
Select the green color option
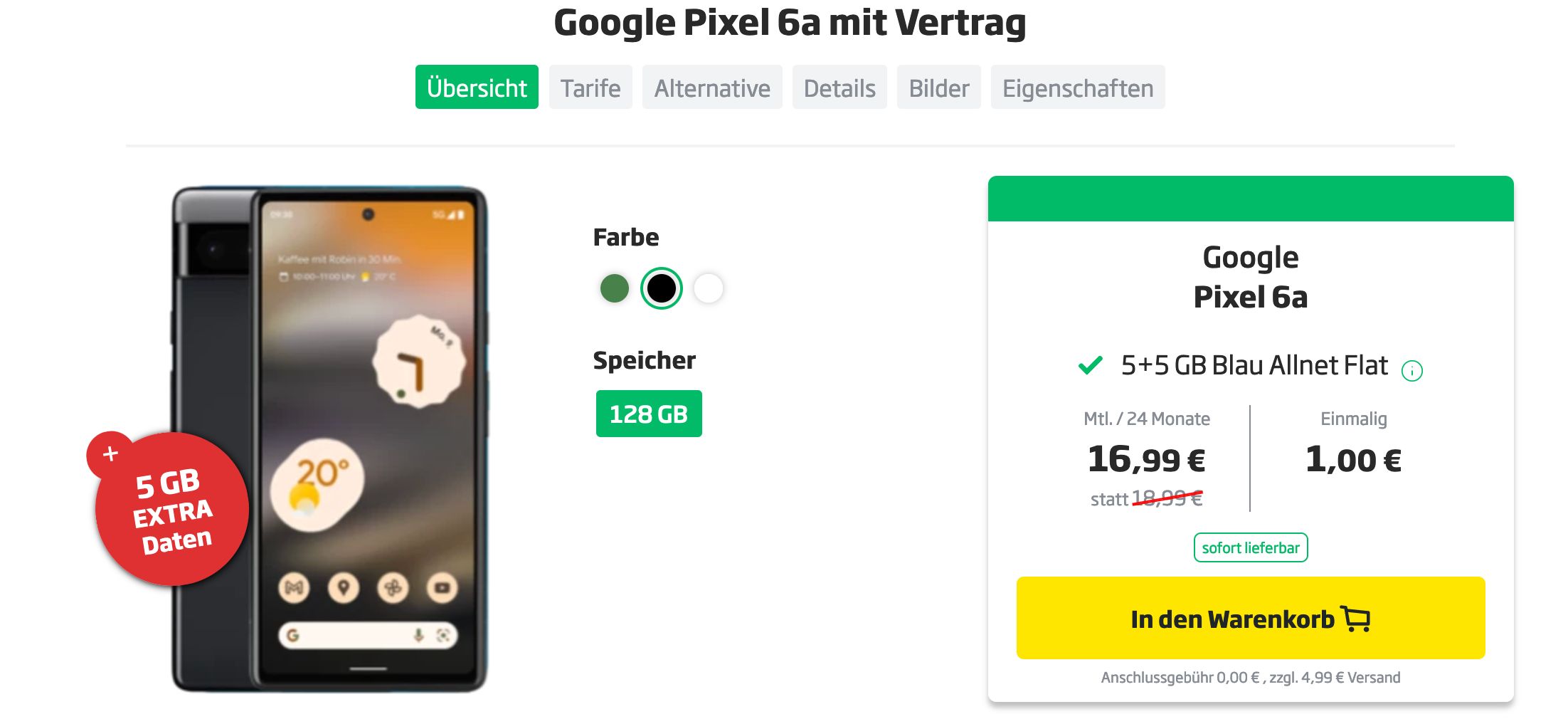(x=615, y=288)
